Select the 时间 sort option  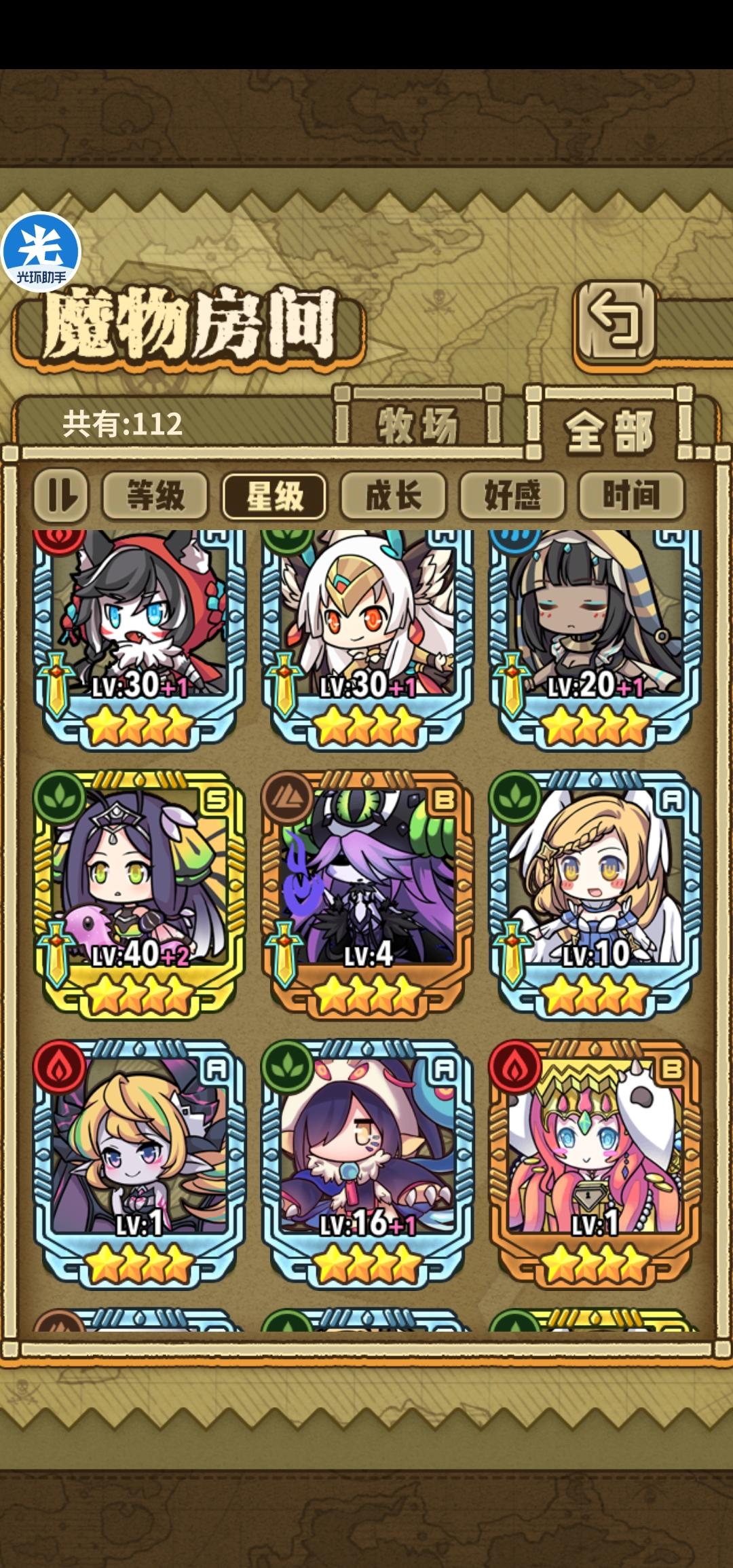coord(631,497)
